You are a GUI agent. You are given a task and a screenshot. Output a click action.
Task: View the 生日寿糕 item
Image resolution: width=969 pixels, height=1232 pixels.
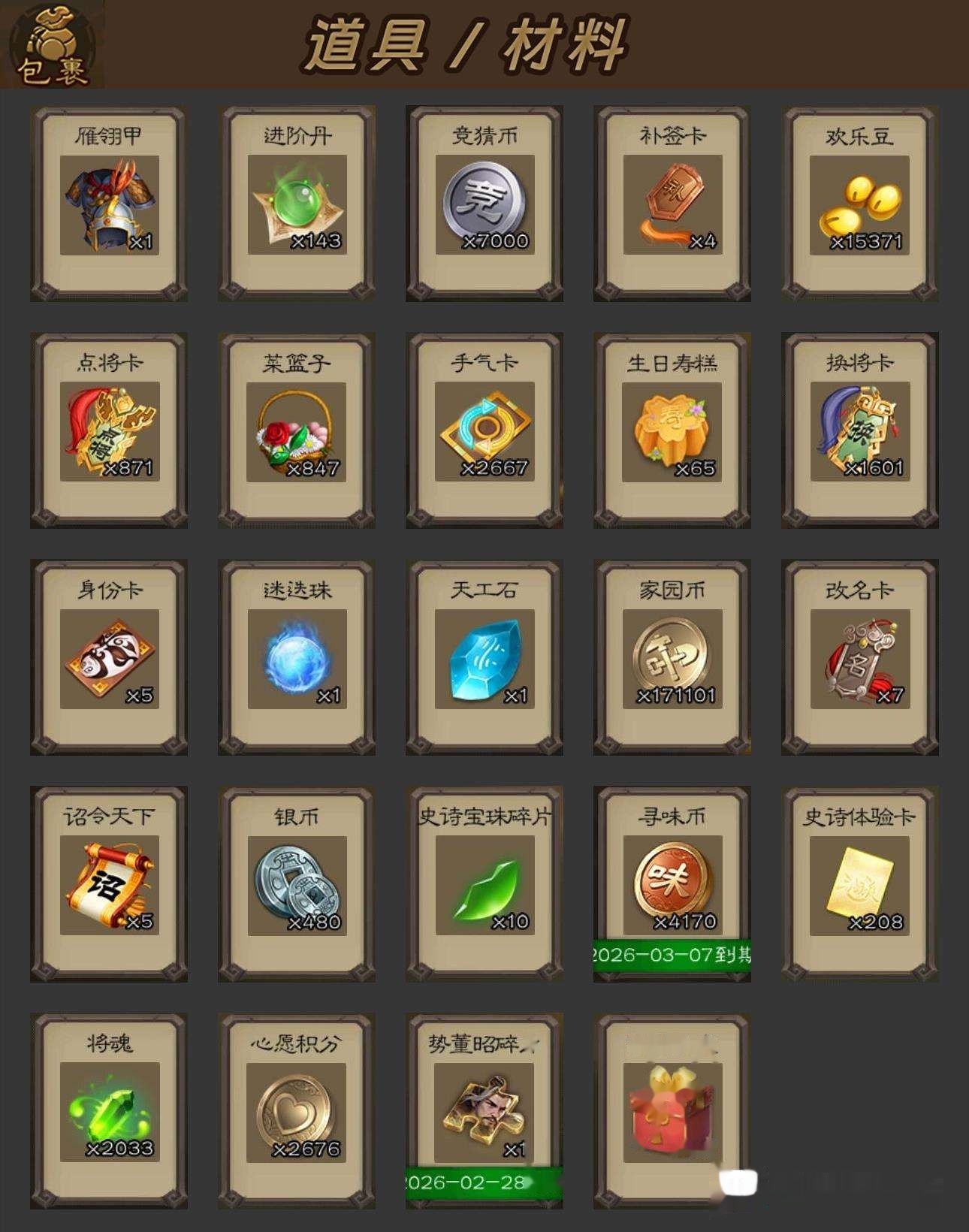point(672,431)
